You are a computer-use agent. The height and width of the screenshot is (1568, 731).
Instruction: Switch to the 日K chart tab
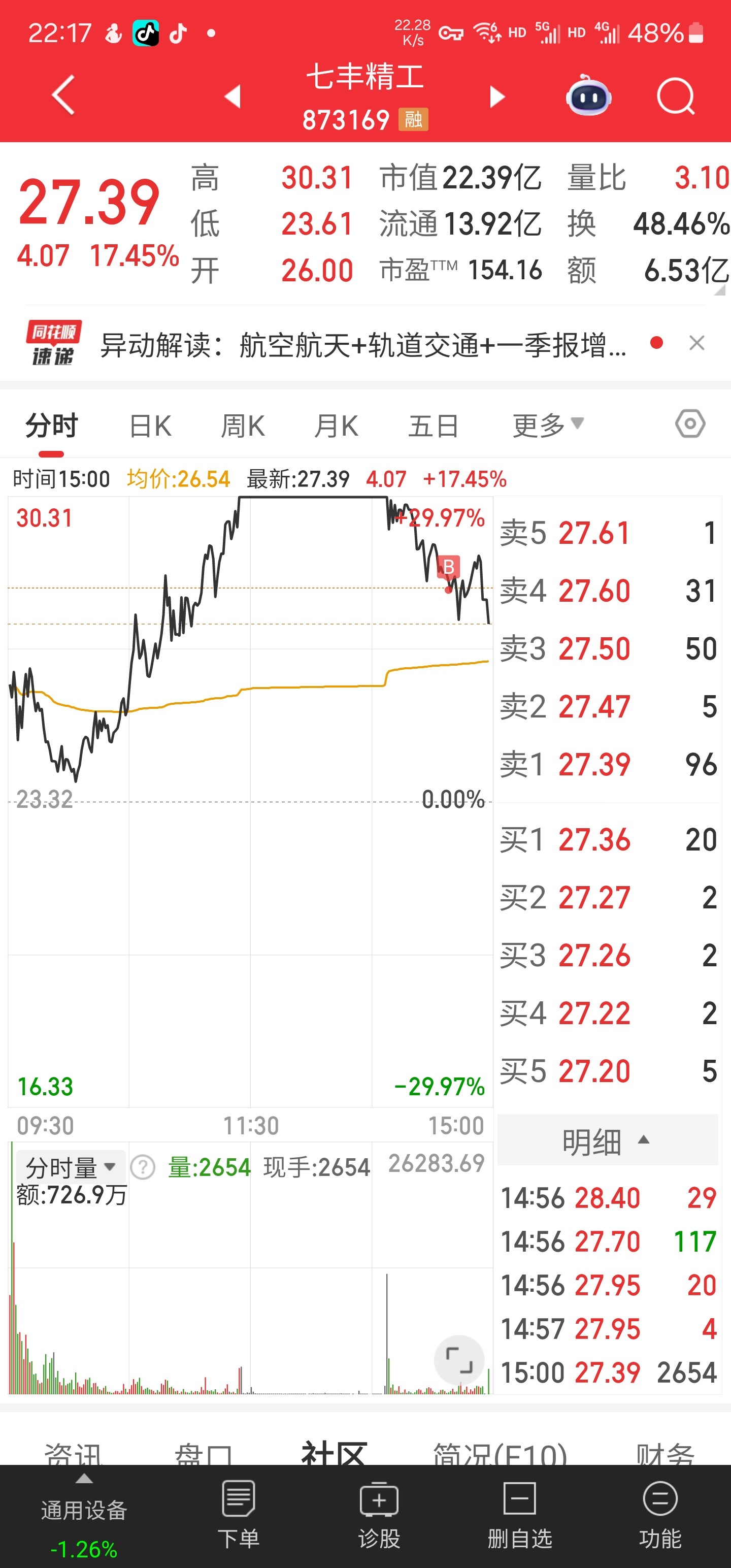click(x=150, y=426)
